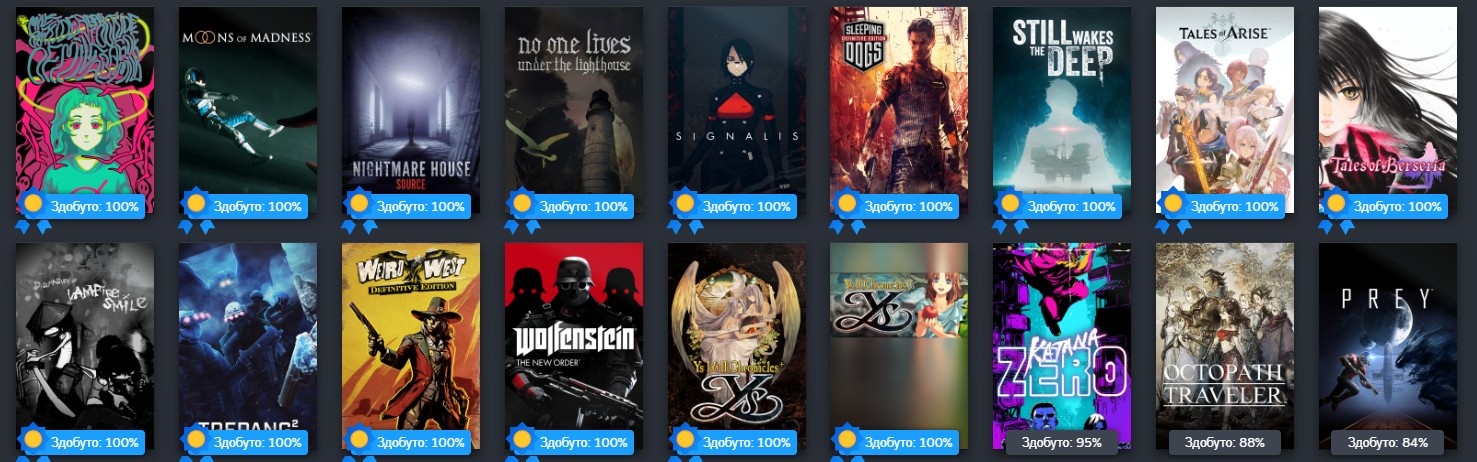1477x462 pixels.
Task: Open the Tales of Arise game
Action: (1225, 110)
